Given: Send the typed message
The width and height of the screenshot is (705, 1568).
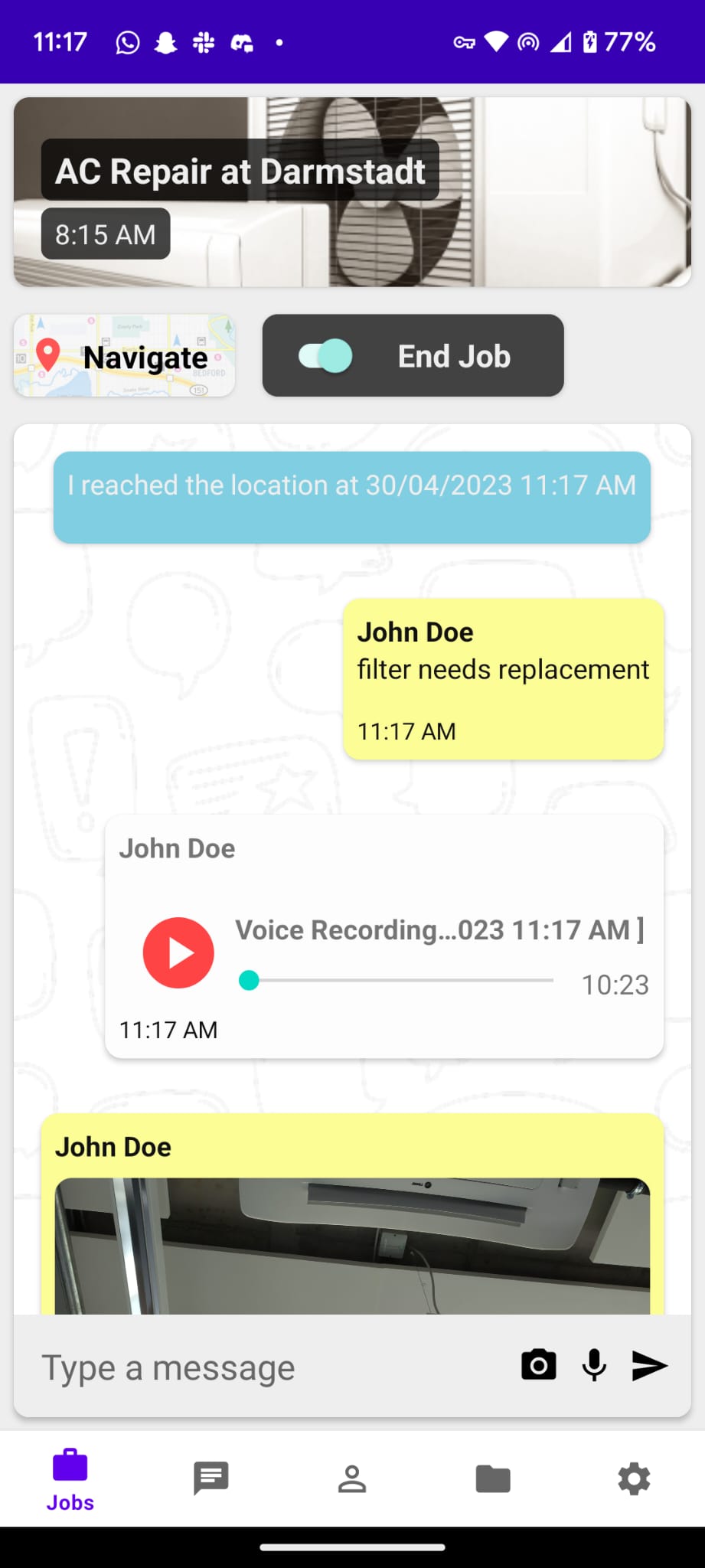Looking at the screenshot, I should click(650, 1365).
